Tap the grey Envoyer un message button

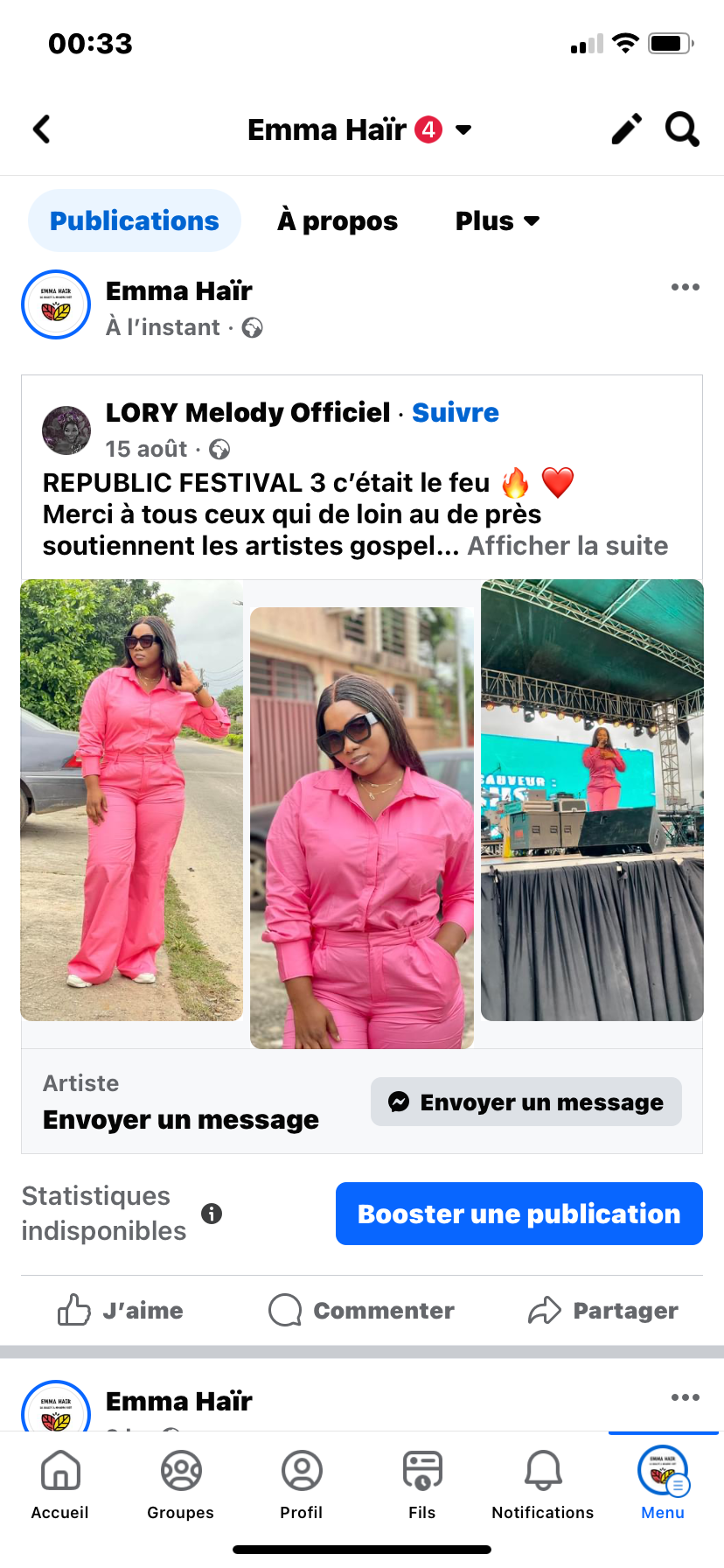pyautogui.click(x=526, y=1102)
